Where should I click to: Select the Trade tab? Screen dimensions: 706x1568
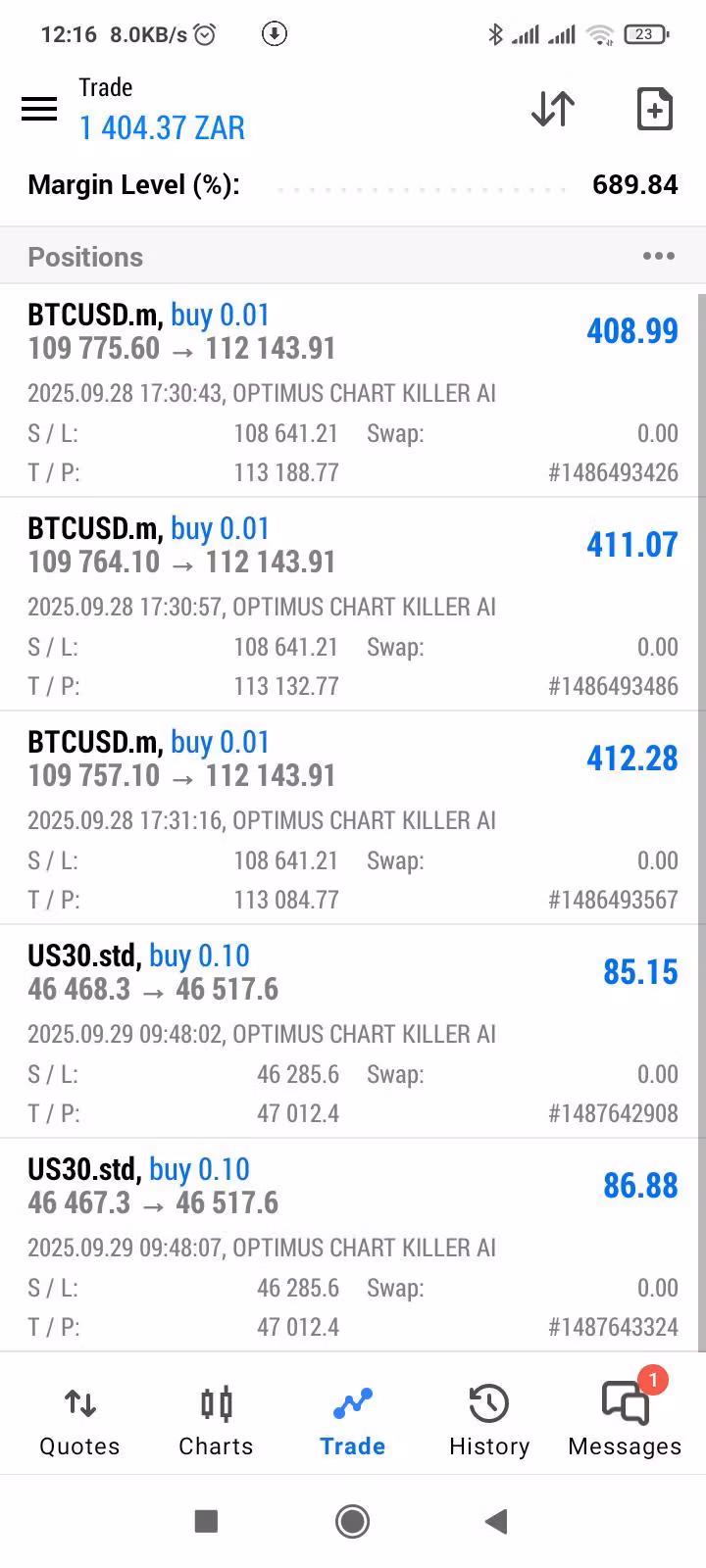[352, 1422]
